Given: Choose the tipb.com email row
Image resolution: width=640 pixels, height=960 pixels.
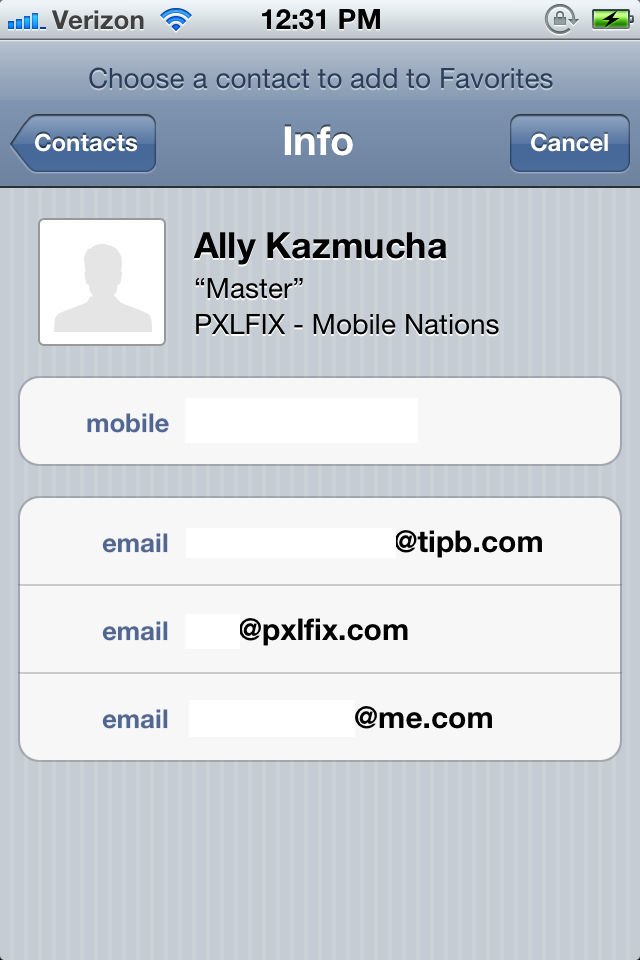Looking at the screenshot, I should pos(320,543).
